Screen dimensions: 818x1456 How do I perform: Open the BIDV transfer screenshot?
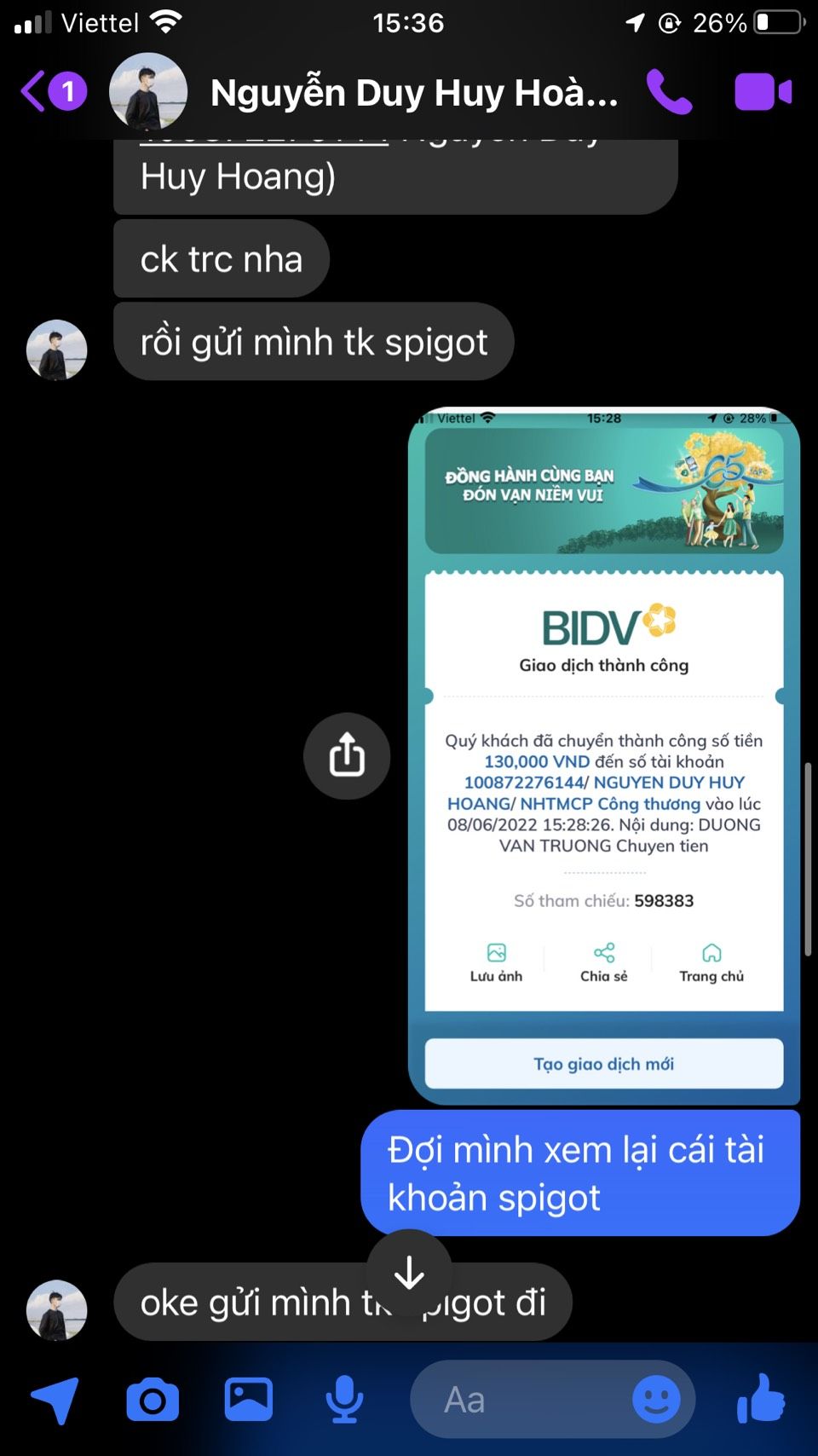point(603,755)
